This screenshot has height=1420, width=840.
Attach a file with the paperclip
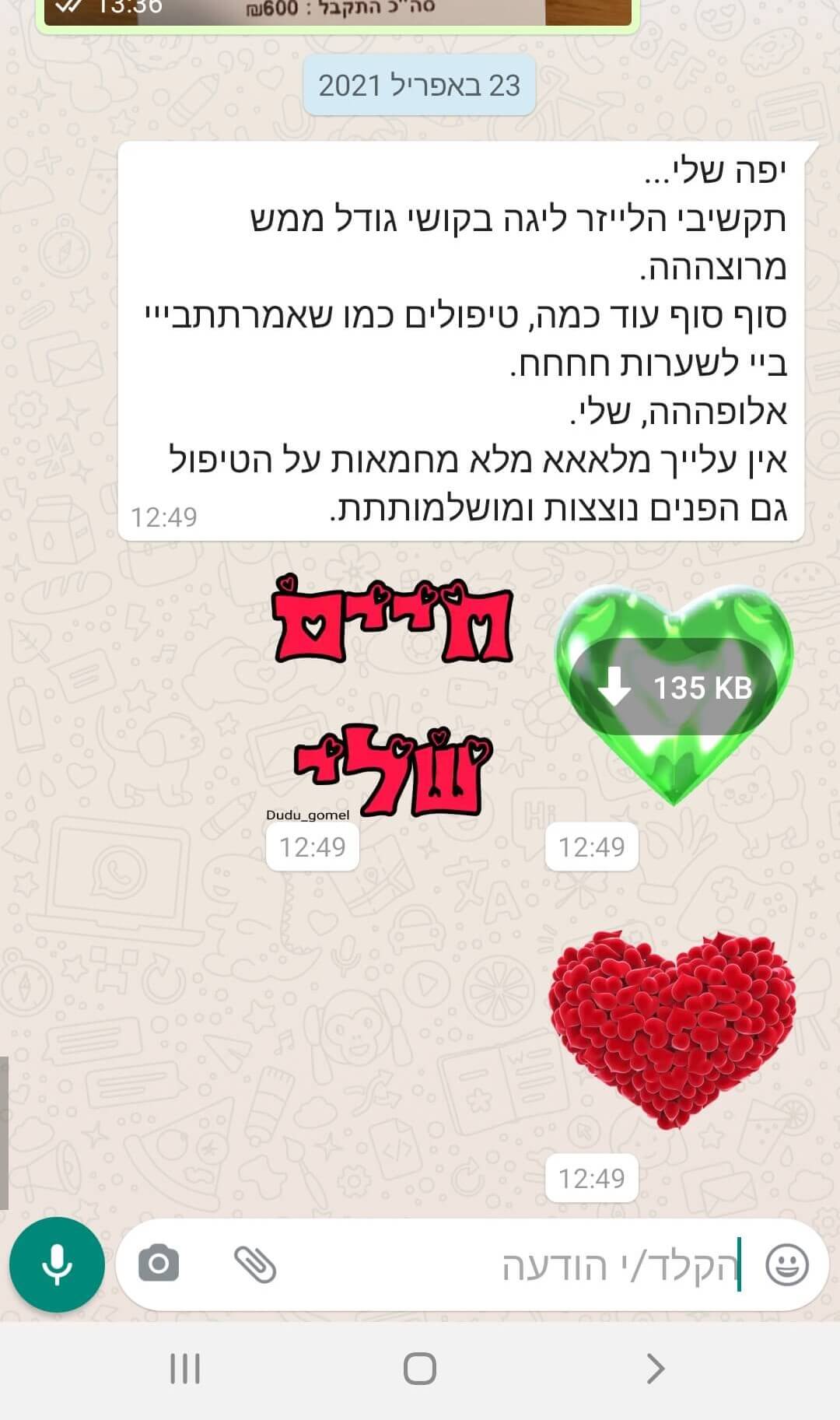tap(255, 1264)
